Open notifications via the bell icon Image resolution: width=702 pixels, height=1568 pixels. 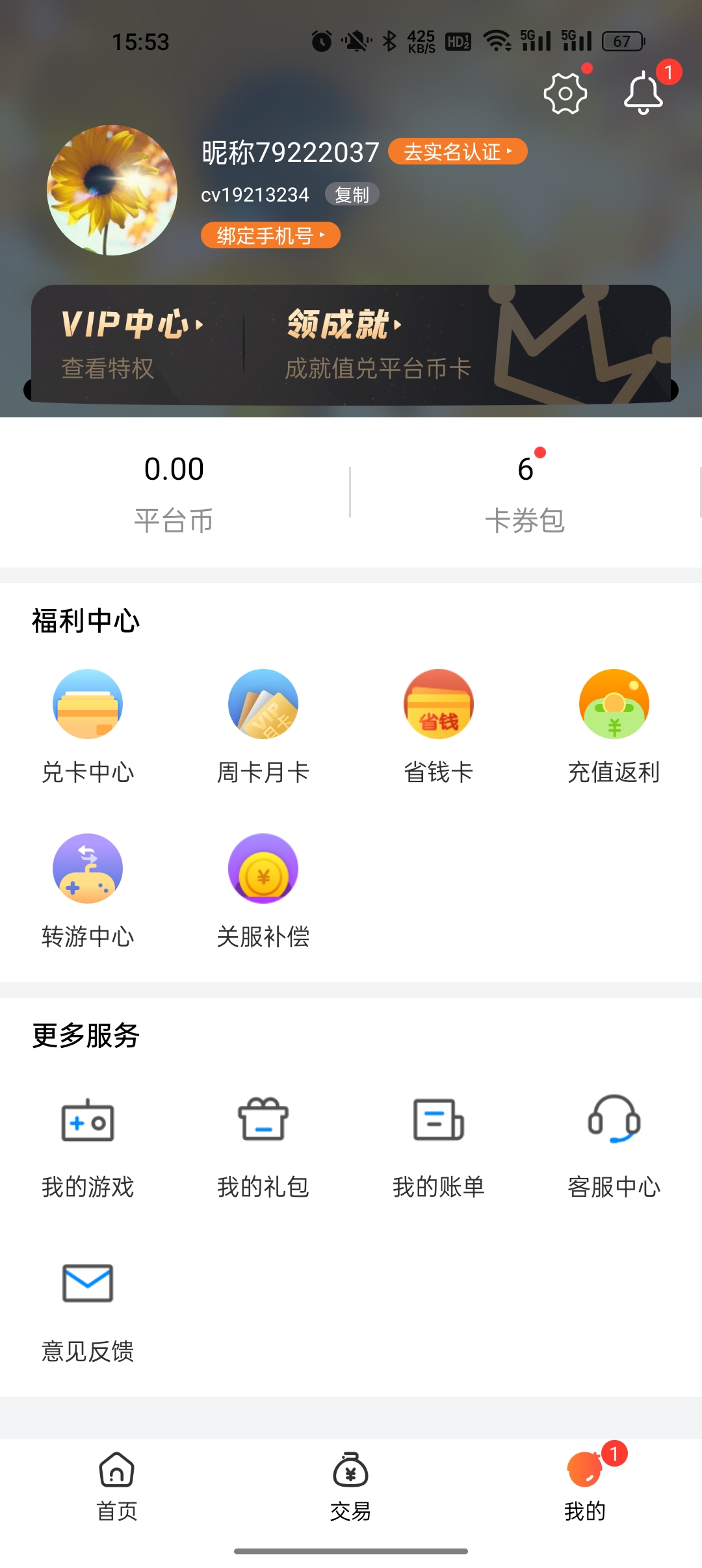[643, 94]
